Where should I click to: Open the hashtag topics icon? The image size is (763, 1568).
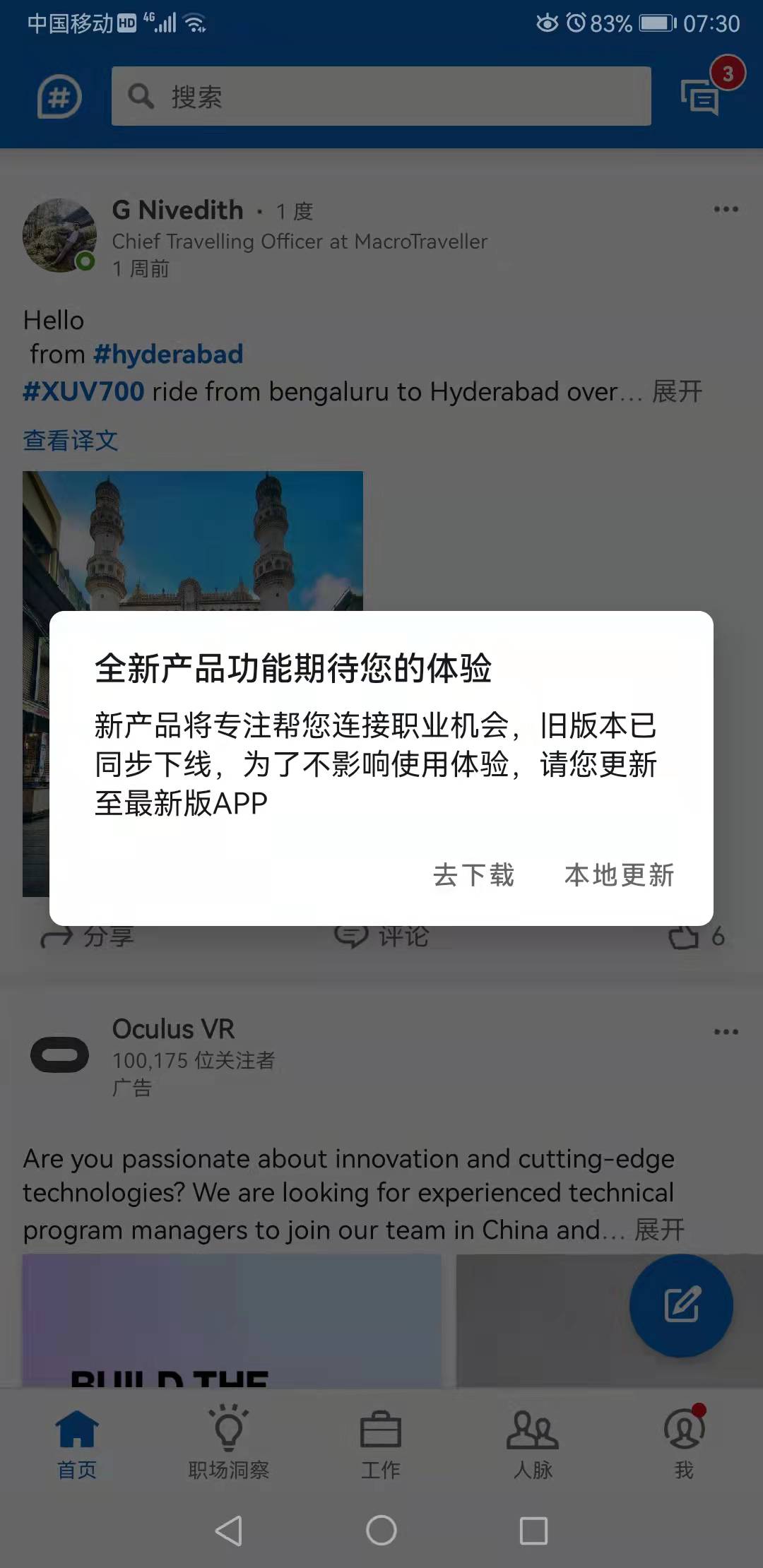pos(59,97)
